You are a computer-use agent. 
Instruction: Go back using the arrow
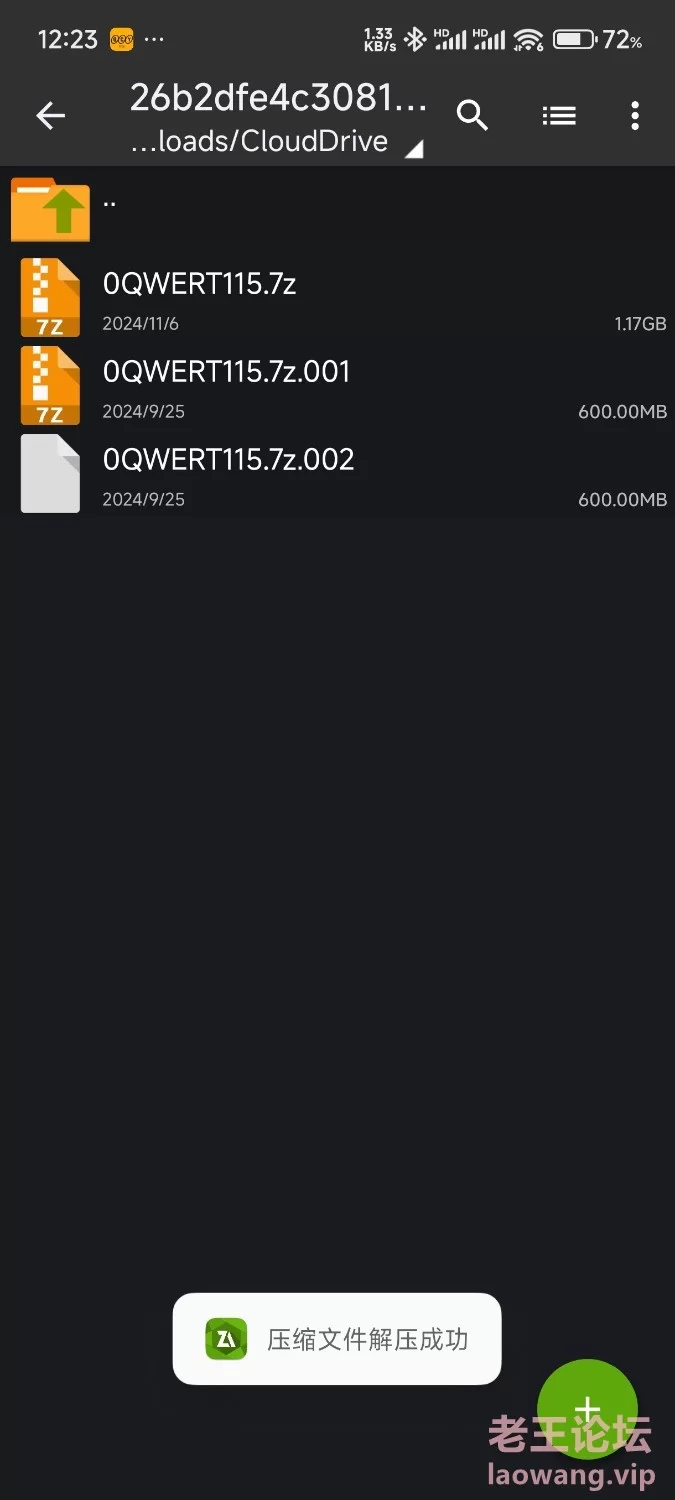tap(51, 116)
